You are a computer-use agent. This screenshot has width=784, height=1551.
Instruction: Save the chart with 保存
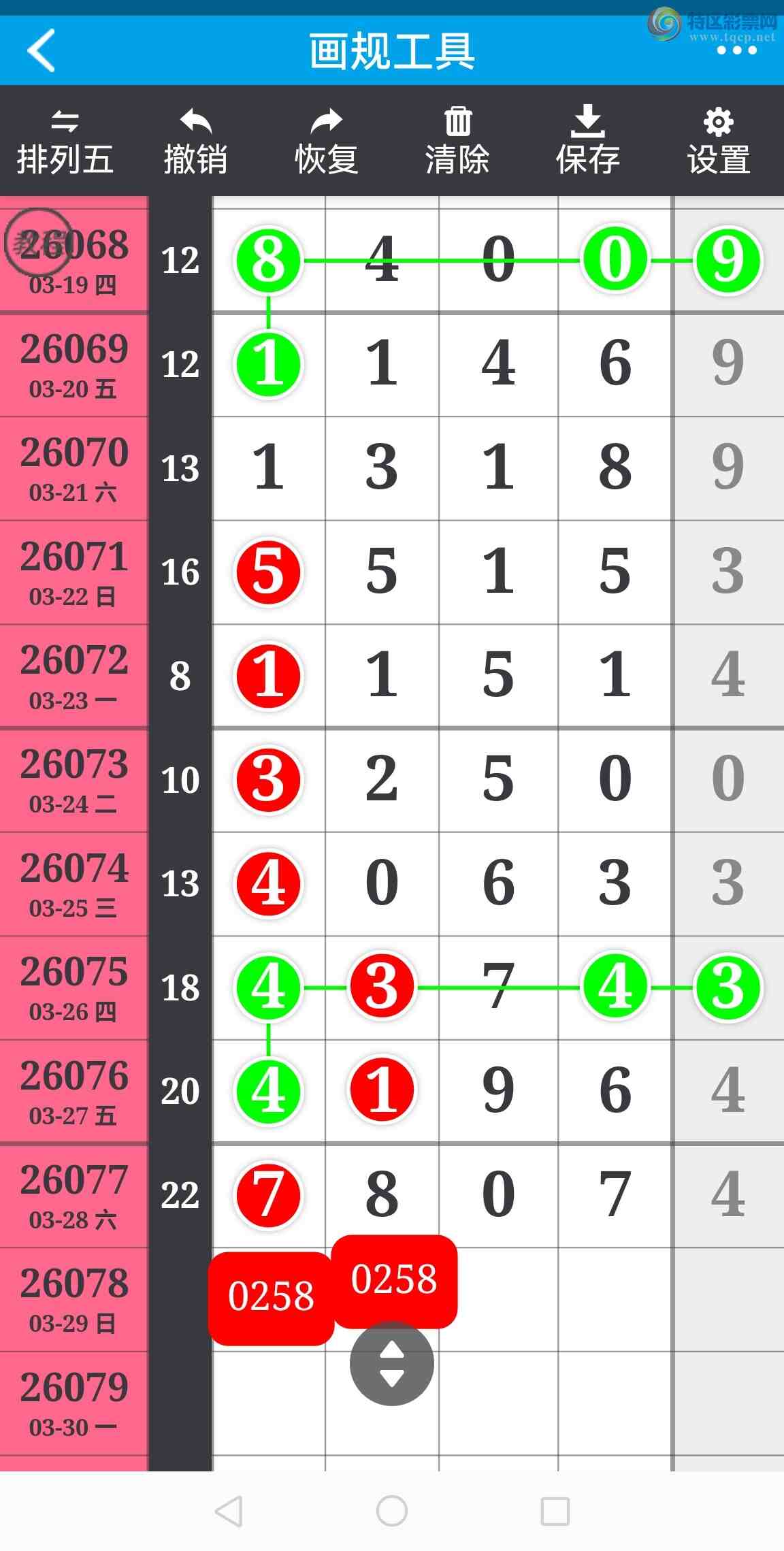(x=587, y=143)
